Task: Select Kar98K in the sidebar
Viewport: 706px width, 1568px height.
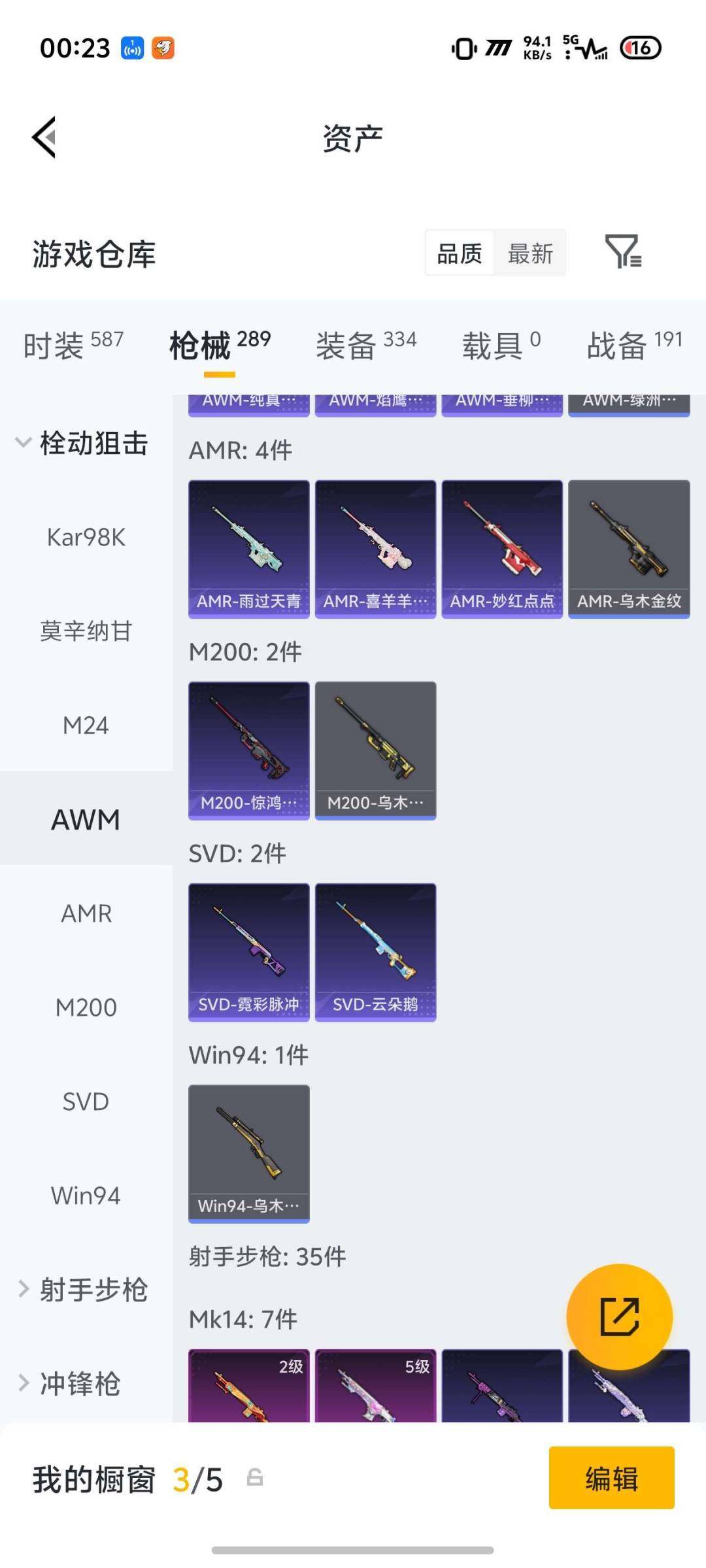Action: (x=86, y=537)
